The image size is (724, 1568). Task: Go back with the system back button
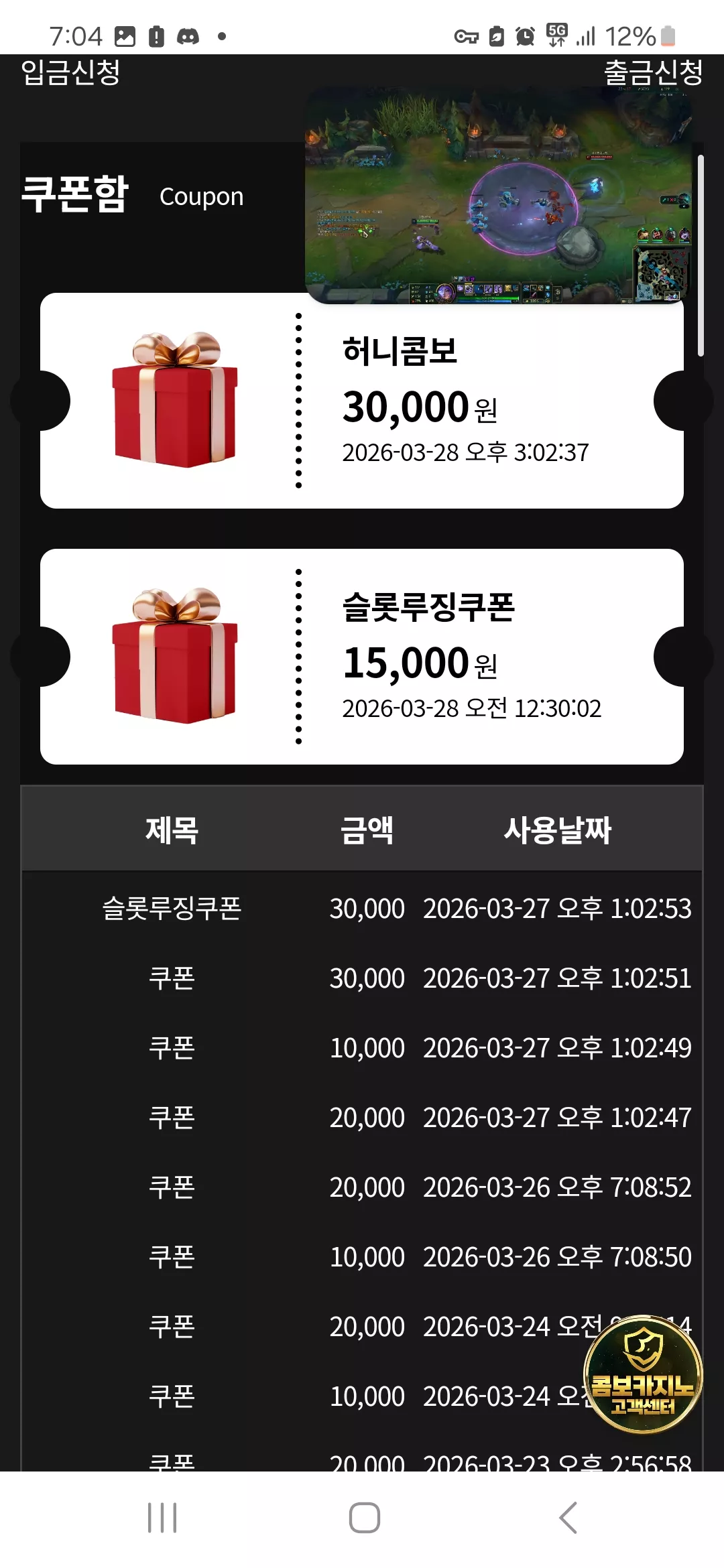[x=568, y=1518]
